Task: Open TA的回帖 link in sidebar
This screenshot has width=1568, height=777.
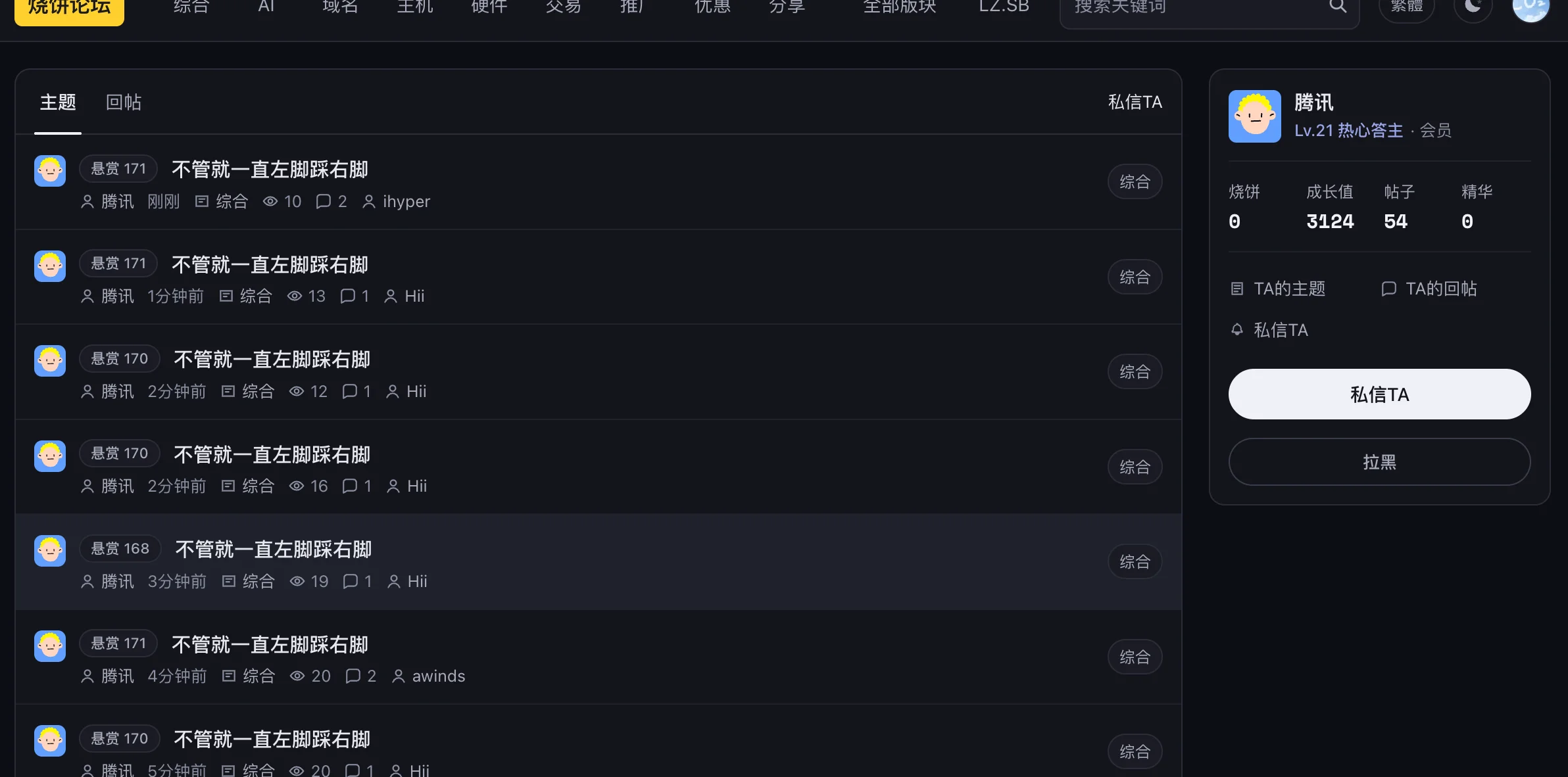Action: 1429,289
